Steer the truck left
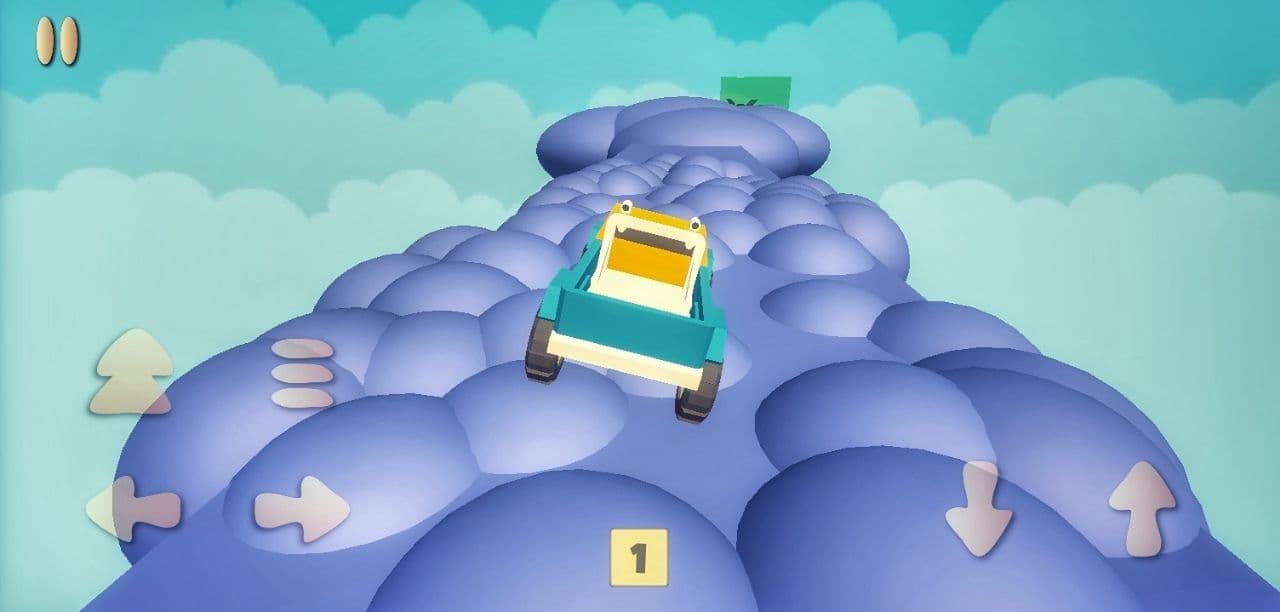 [x=132, y=508]
